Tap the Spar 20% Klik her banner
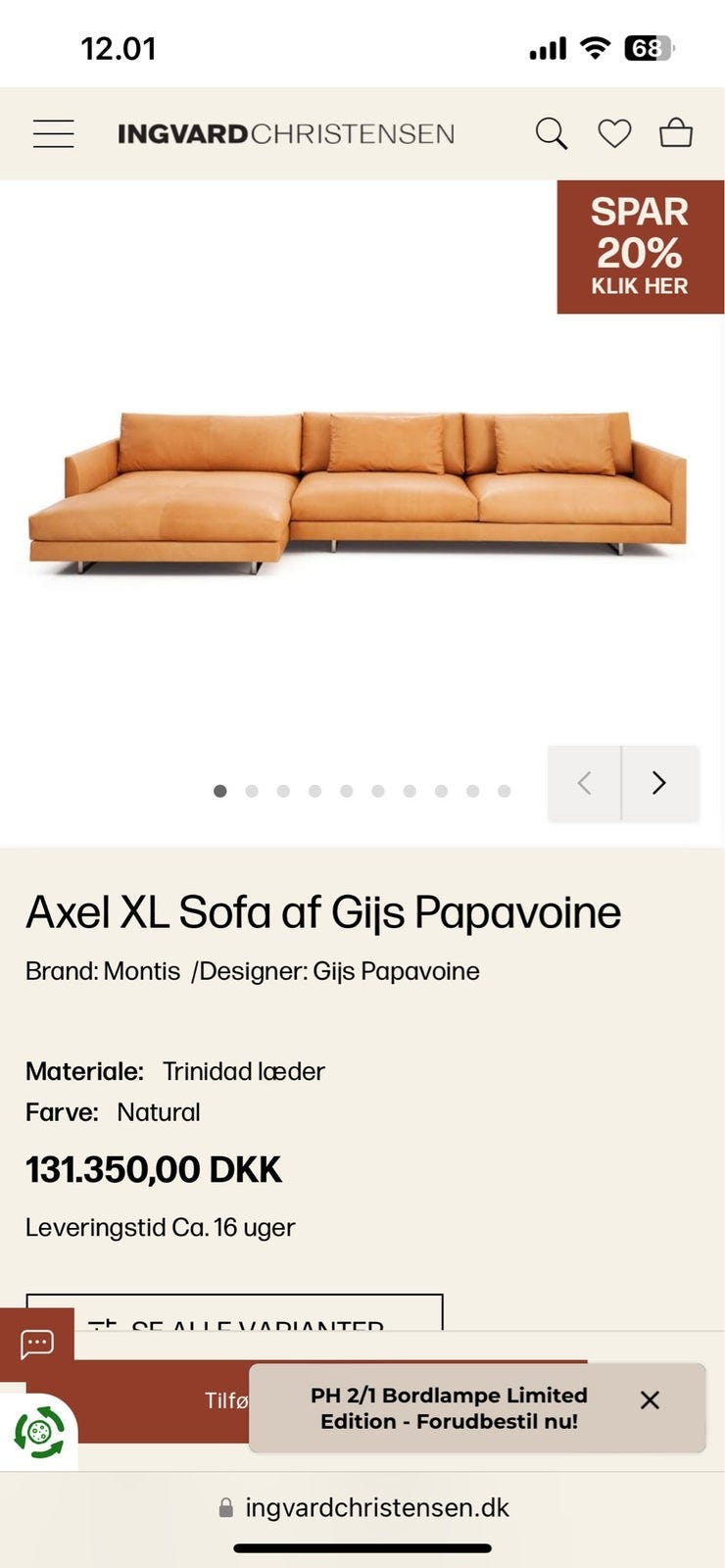The image size is (725, 1568). coord(640,247)
